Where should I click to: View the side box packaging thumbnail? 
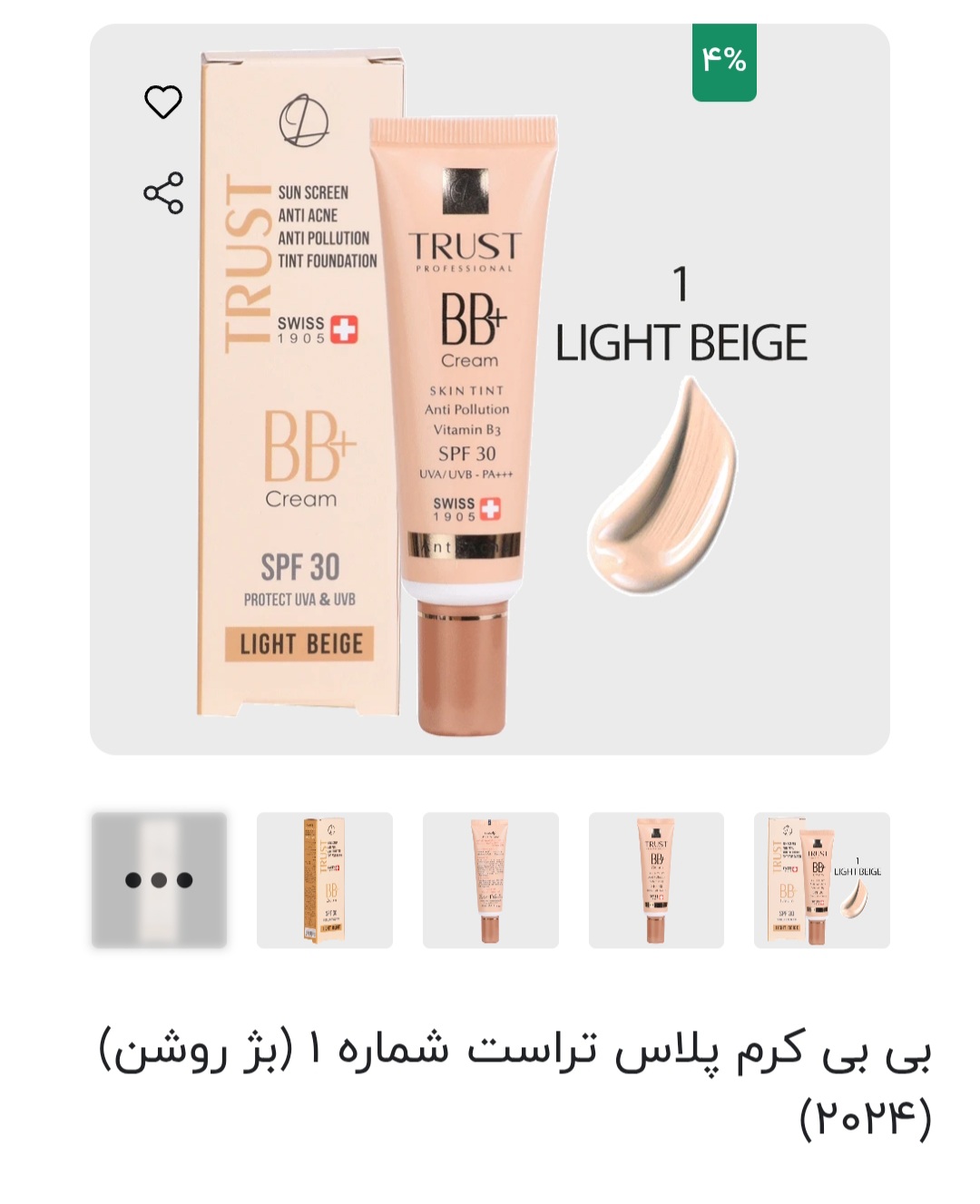click(x=325, y=880)
